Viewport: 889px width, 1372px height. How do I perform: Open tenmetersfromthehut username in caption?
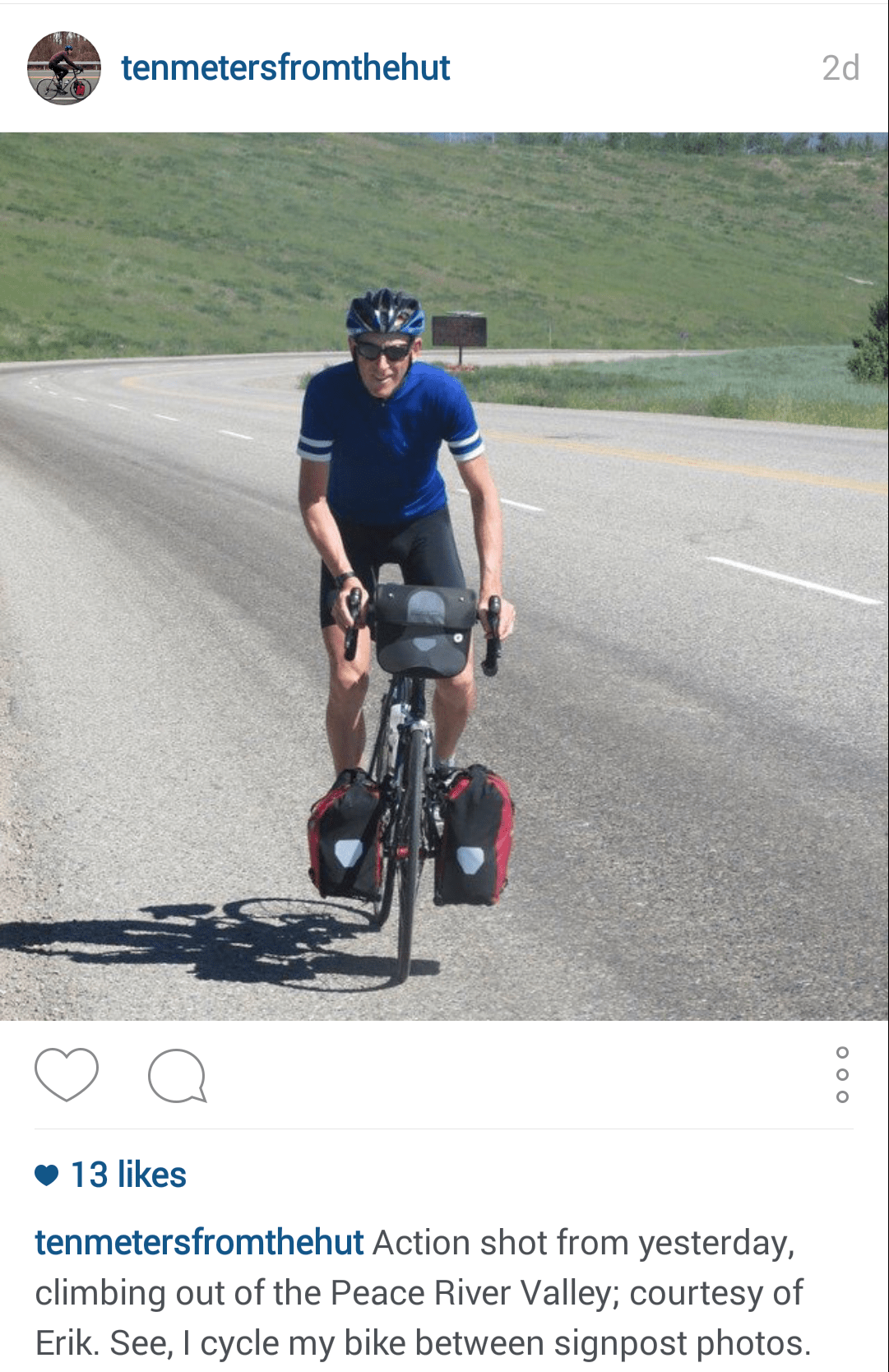pos(199,1242)
